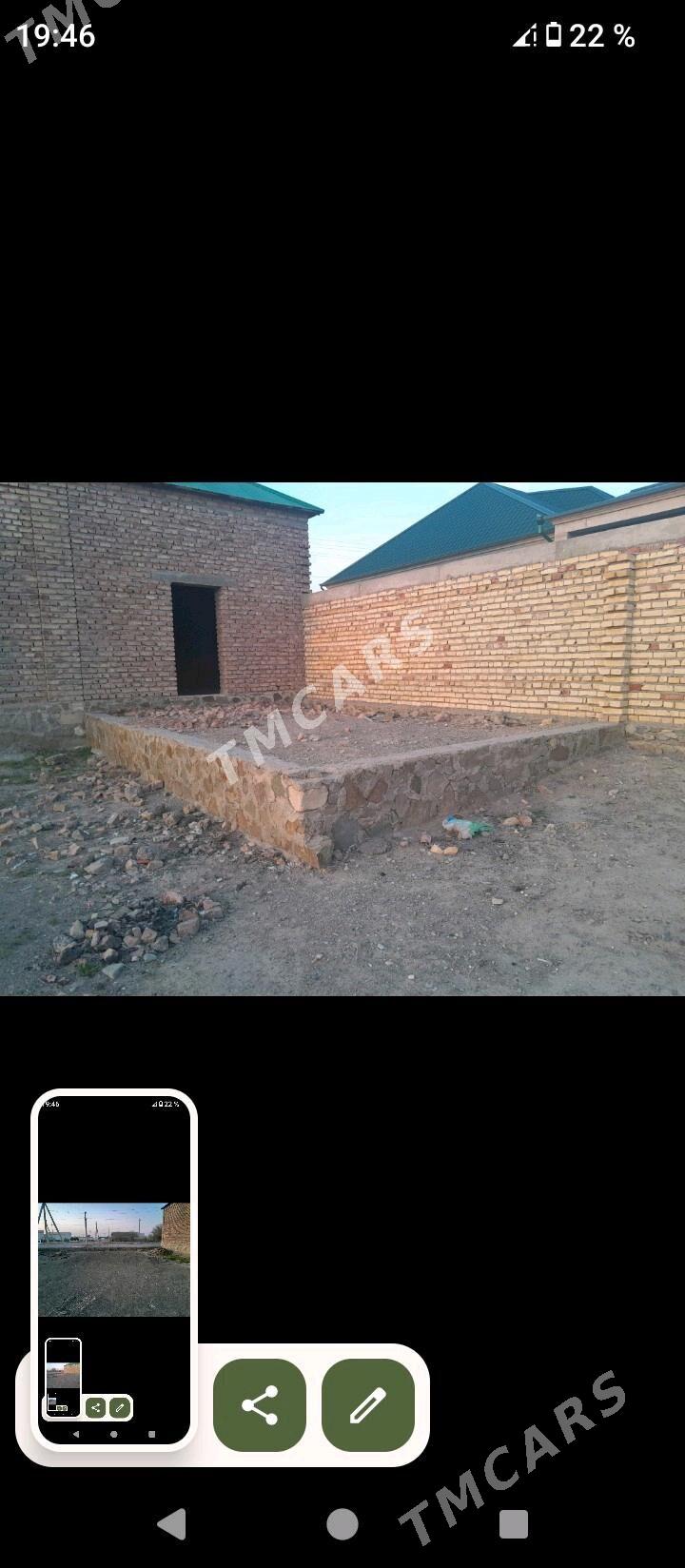Edit the screenshot with the pencil button
The height and width of the screenshot is (1568, 685).
click(x=368, y=1404)
